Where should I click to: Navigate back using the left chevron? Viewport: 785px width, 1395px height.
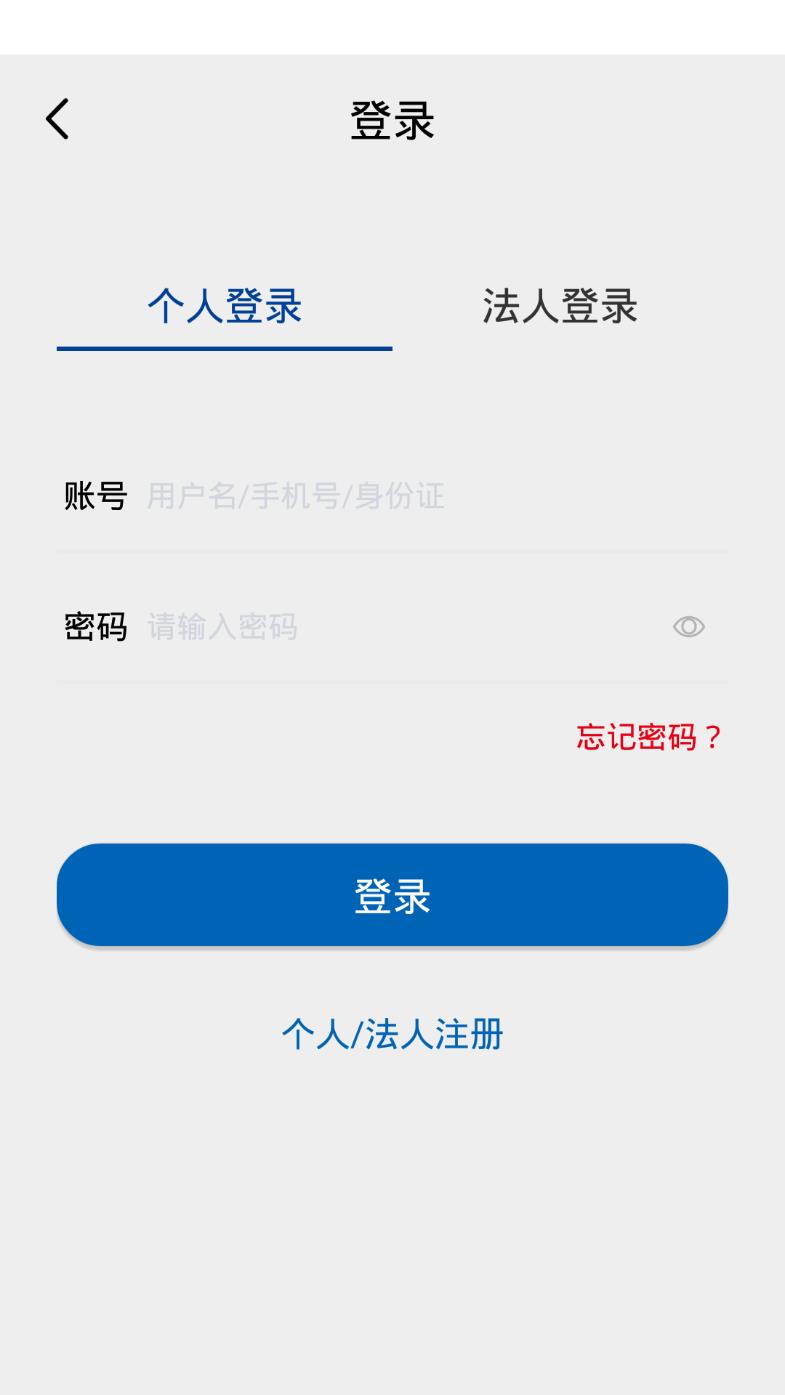[56, 117]
